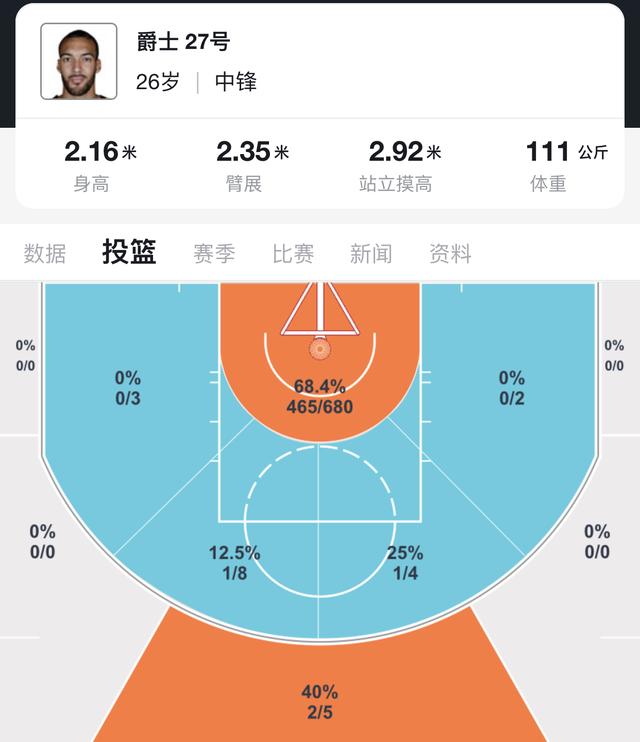The image size is (640, 742).
Task: View the 新闻 tab
Action: click(x=371, y=254)
